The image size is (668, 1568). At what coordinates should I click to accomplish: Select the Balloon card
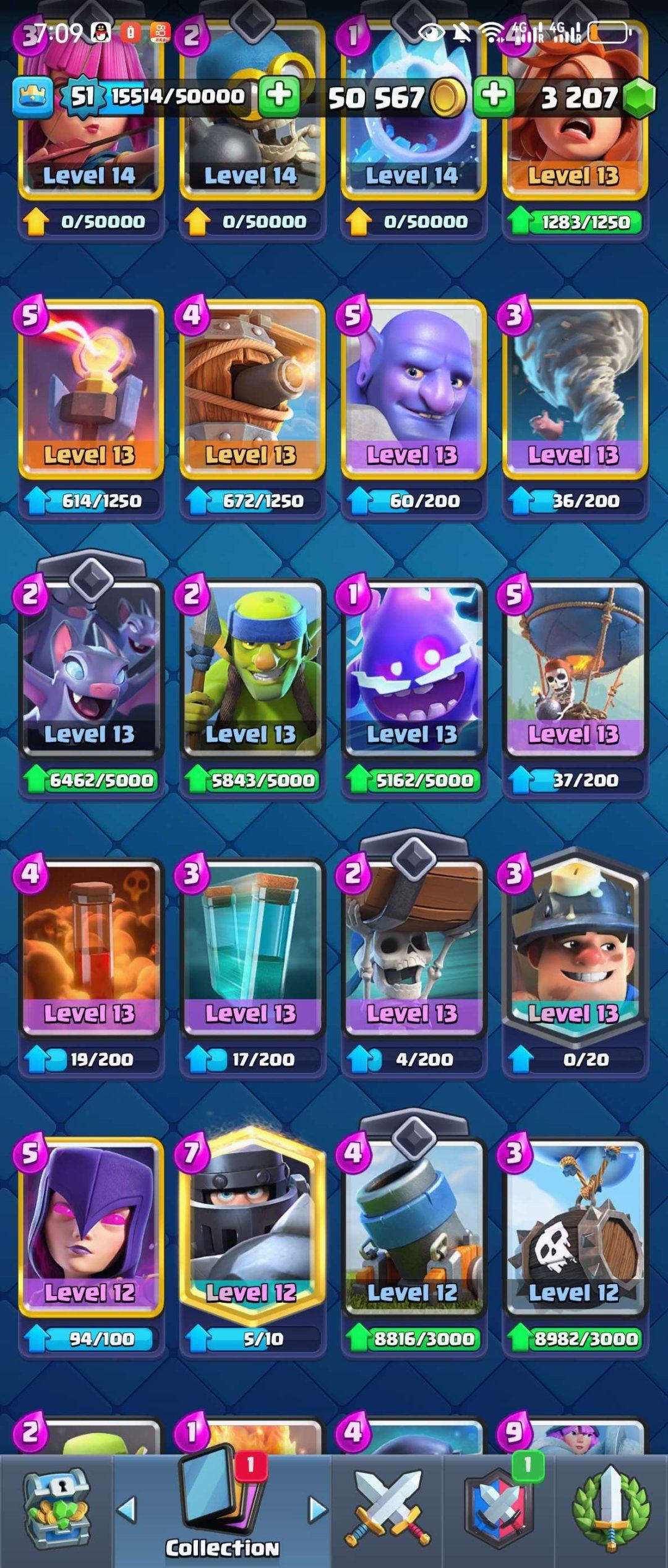click(574, 668)
